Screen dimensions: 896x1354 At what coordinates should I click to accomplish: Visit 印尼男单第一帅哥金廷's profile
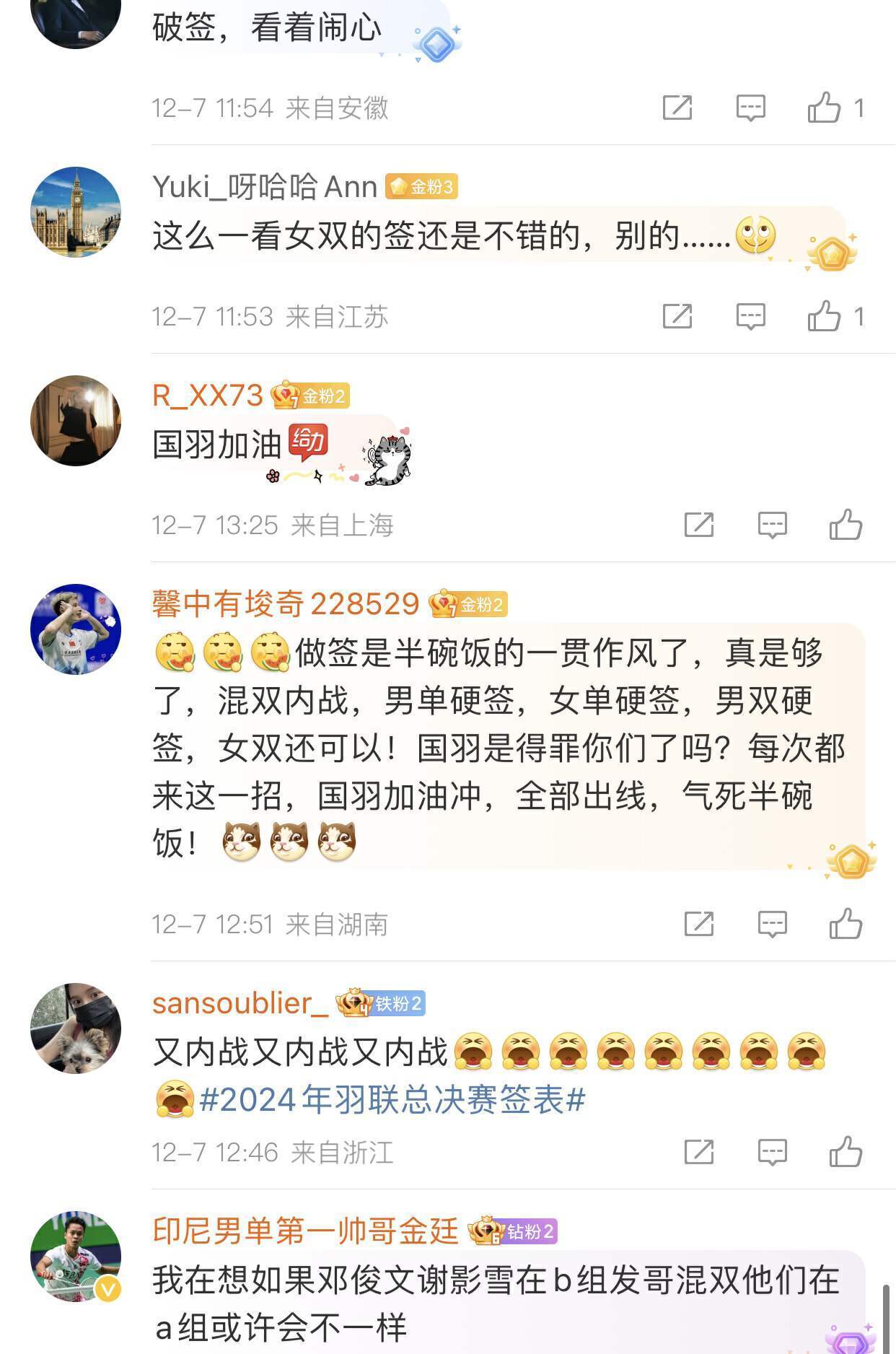click(x=305, y=1231)
